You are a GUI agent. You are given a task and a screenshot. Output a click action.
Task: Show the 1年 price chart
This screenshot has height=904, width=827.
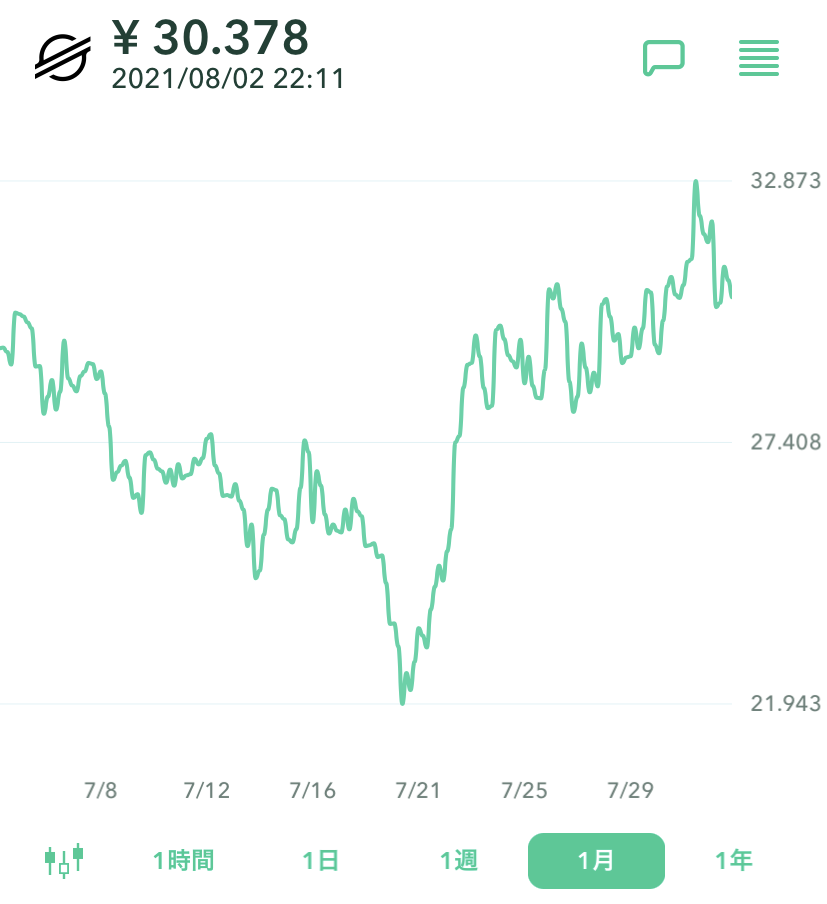click(733, 860)
